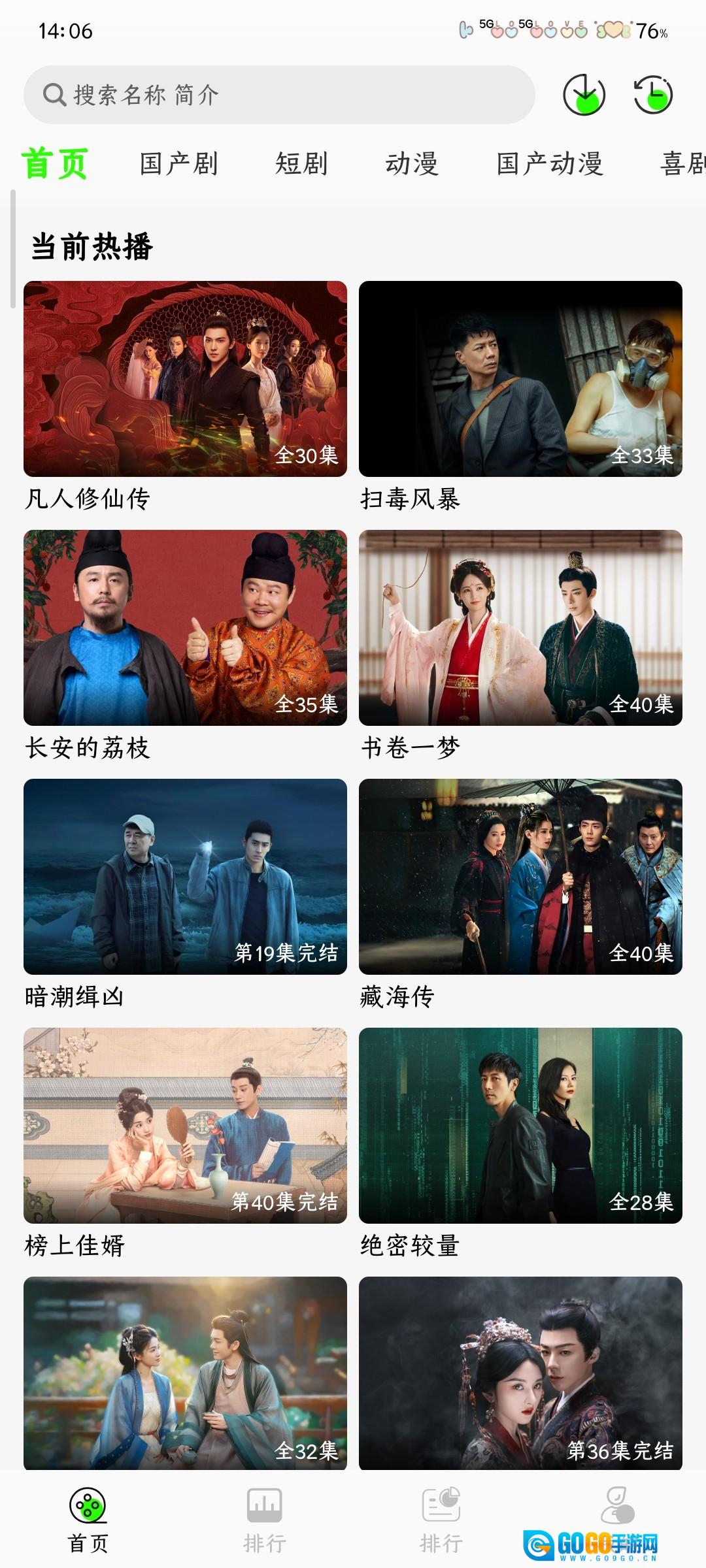Switch to the 国产剧 tab
The image size is (706, 1568).
[178, 163]
